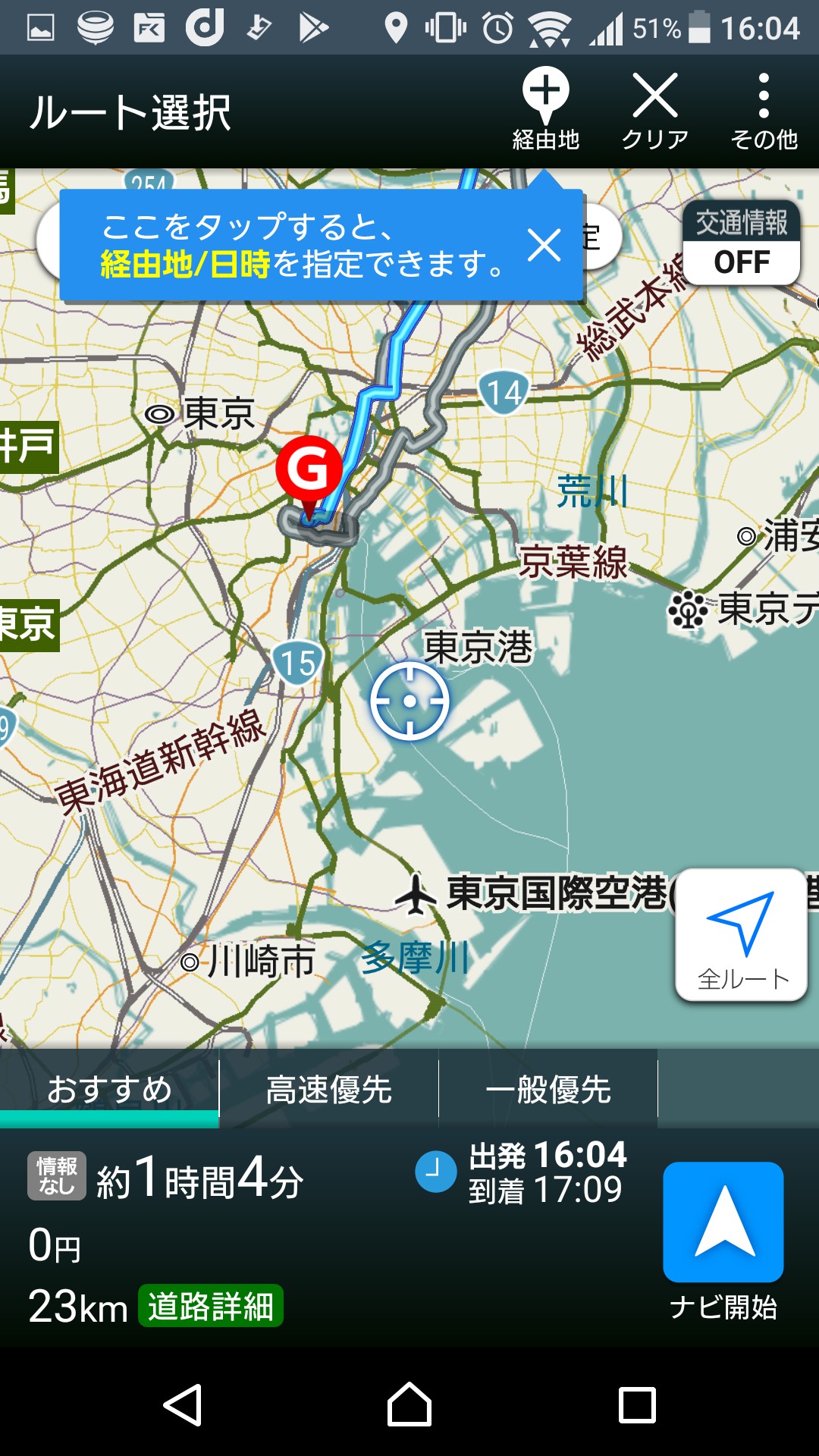Toggle 交通情報 traffic info on
This screenshot has height=1456, width=819.
pos(741,243)
